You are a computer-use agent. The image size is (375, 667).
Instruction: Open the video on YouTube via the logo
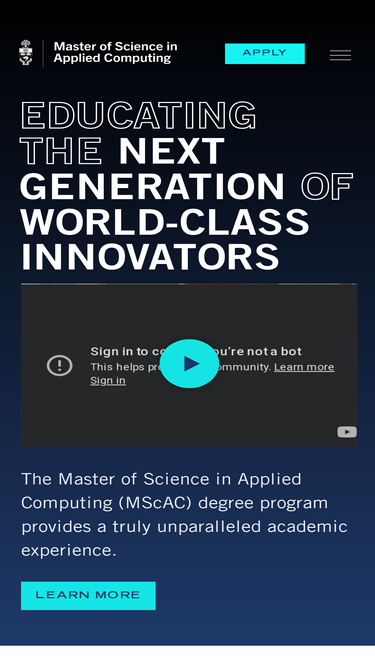click(347, 432)
